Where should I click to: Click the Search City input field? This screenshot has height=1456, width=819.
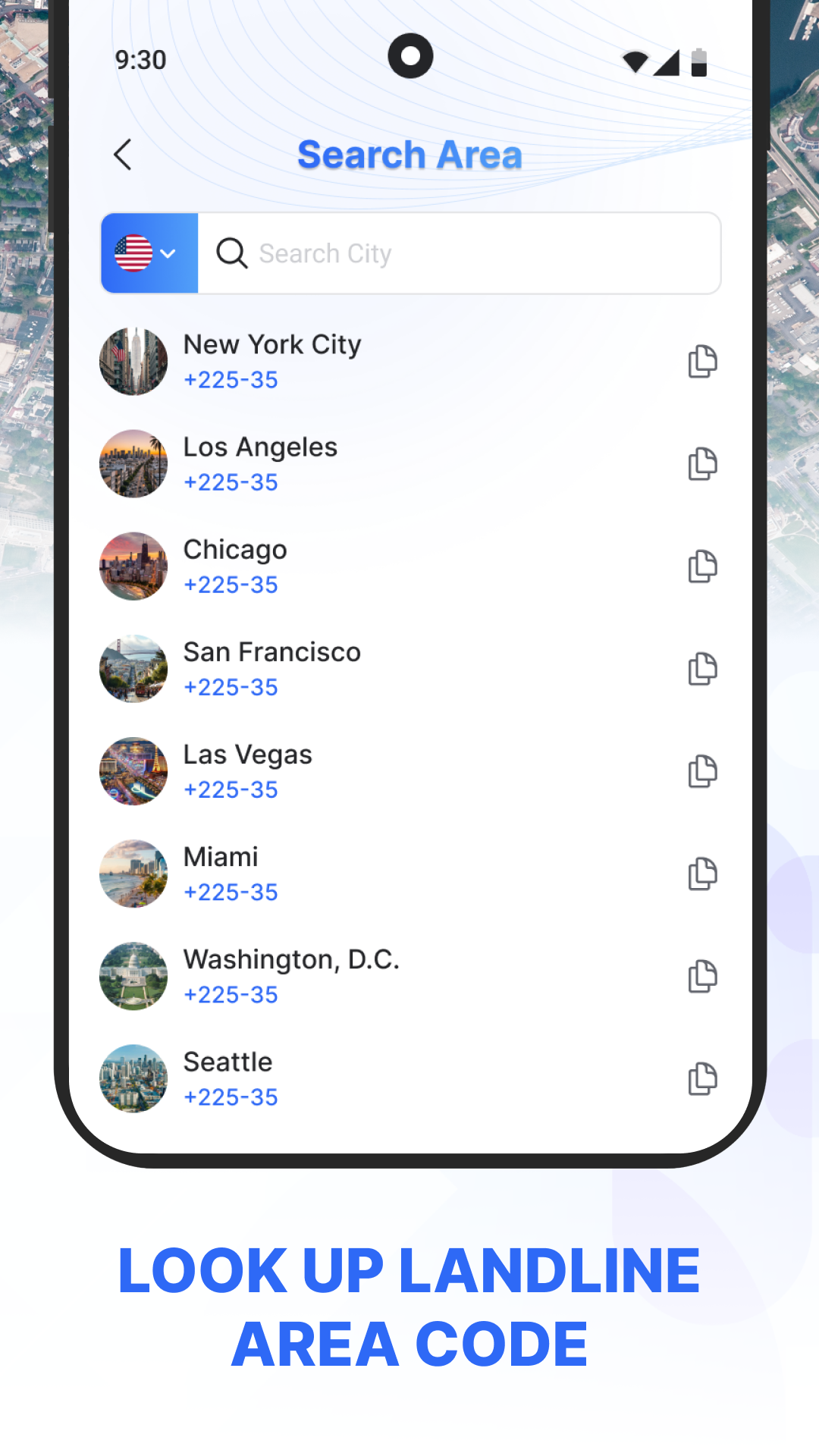[455, 253]
